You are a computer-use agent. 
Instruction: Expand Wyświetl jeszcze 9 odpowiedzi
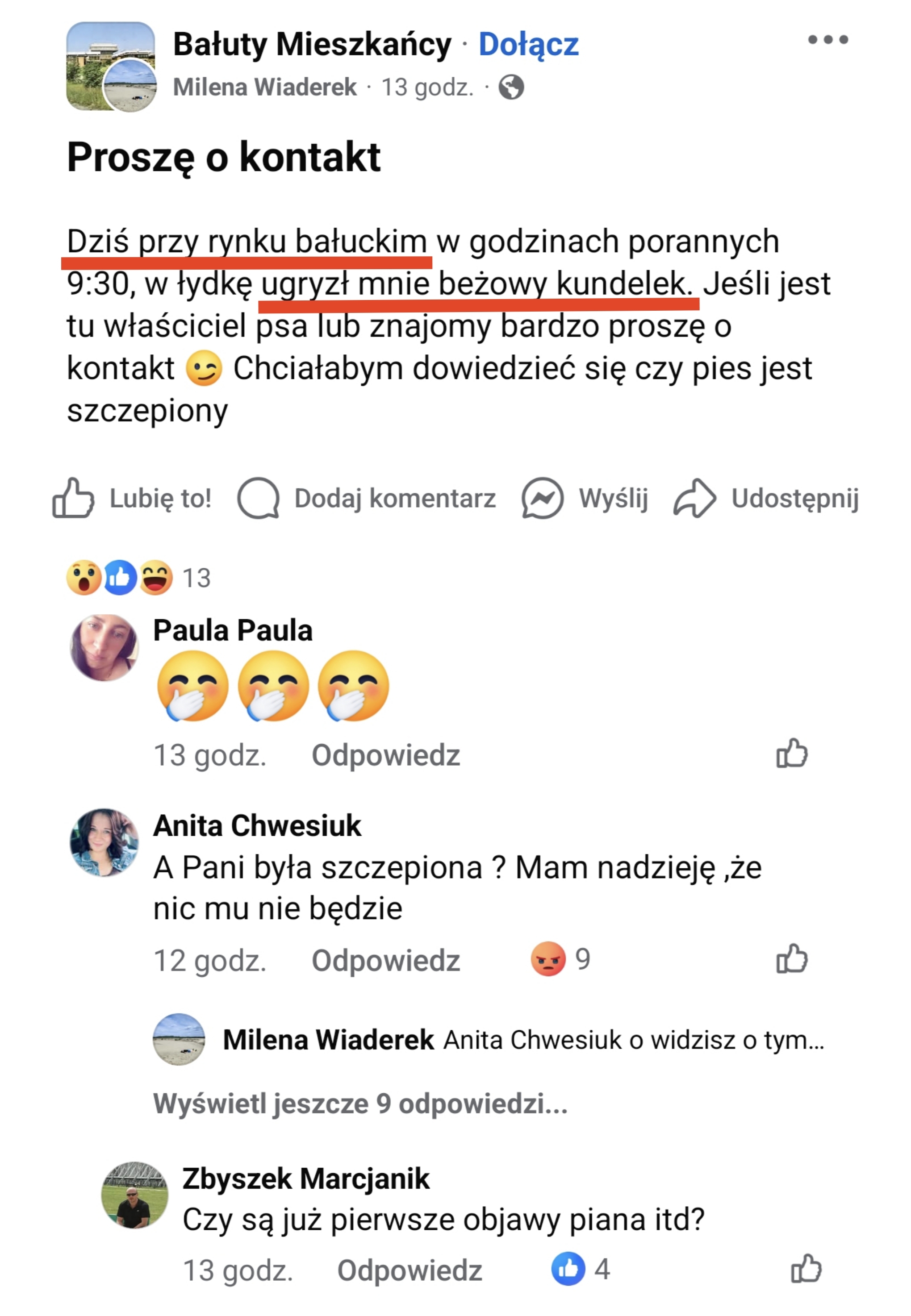coord(360,1103)
